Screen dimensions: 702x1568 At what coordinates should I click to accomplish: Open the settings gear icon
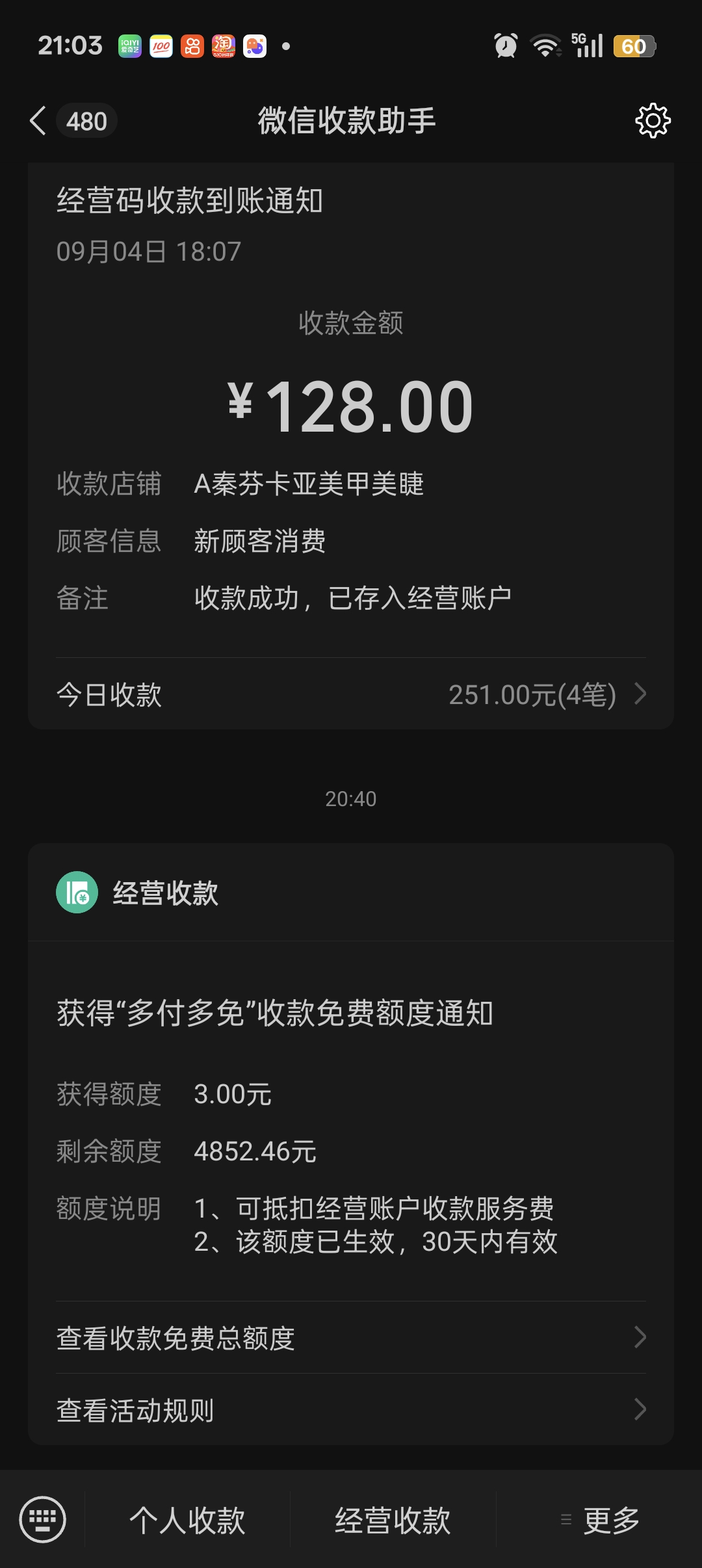coord(653,121)
